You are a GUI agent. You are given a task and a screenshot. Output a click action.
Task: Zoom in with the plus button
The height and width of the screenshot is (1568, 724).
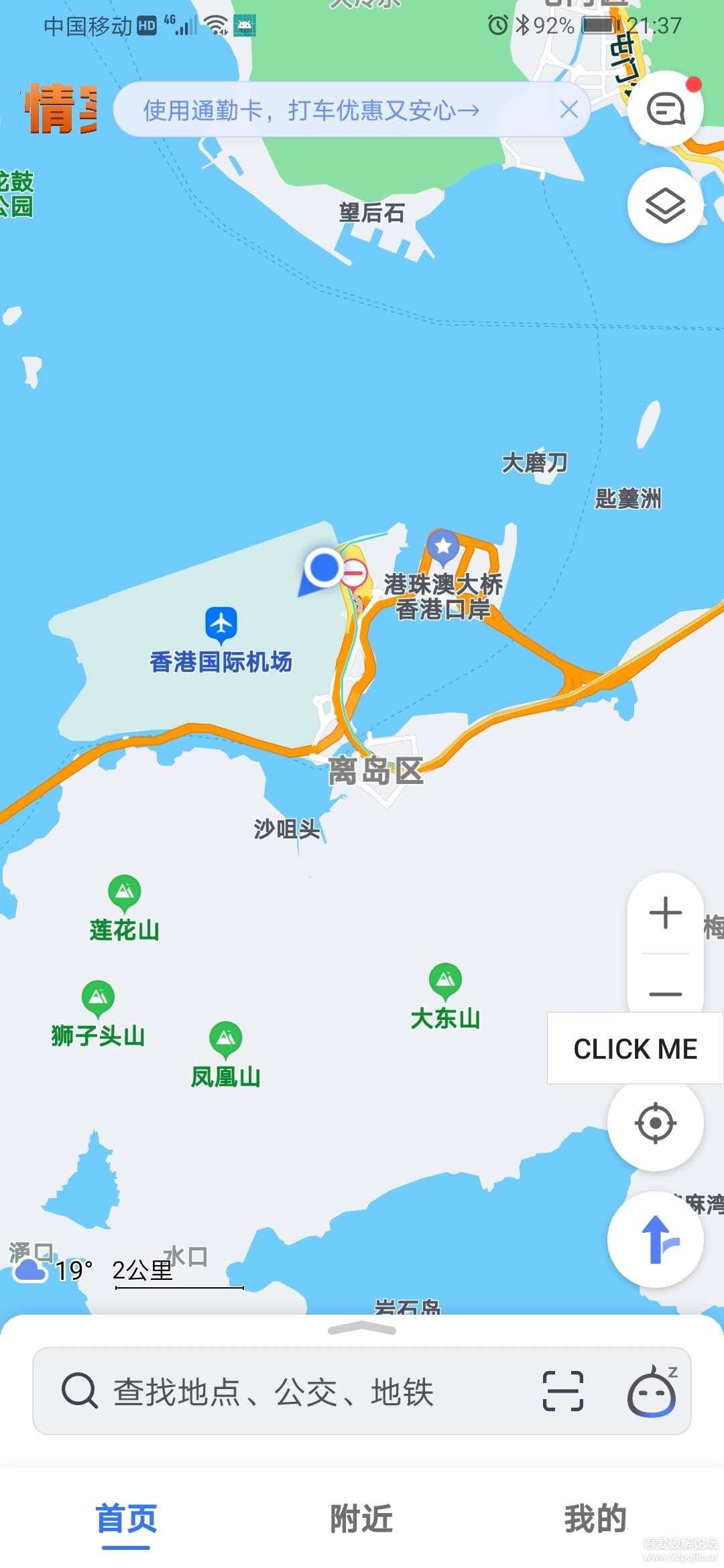664,913
